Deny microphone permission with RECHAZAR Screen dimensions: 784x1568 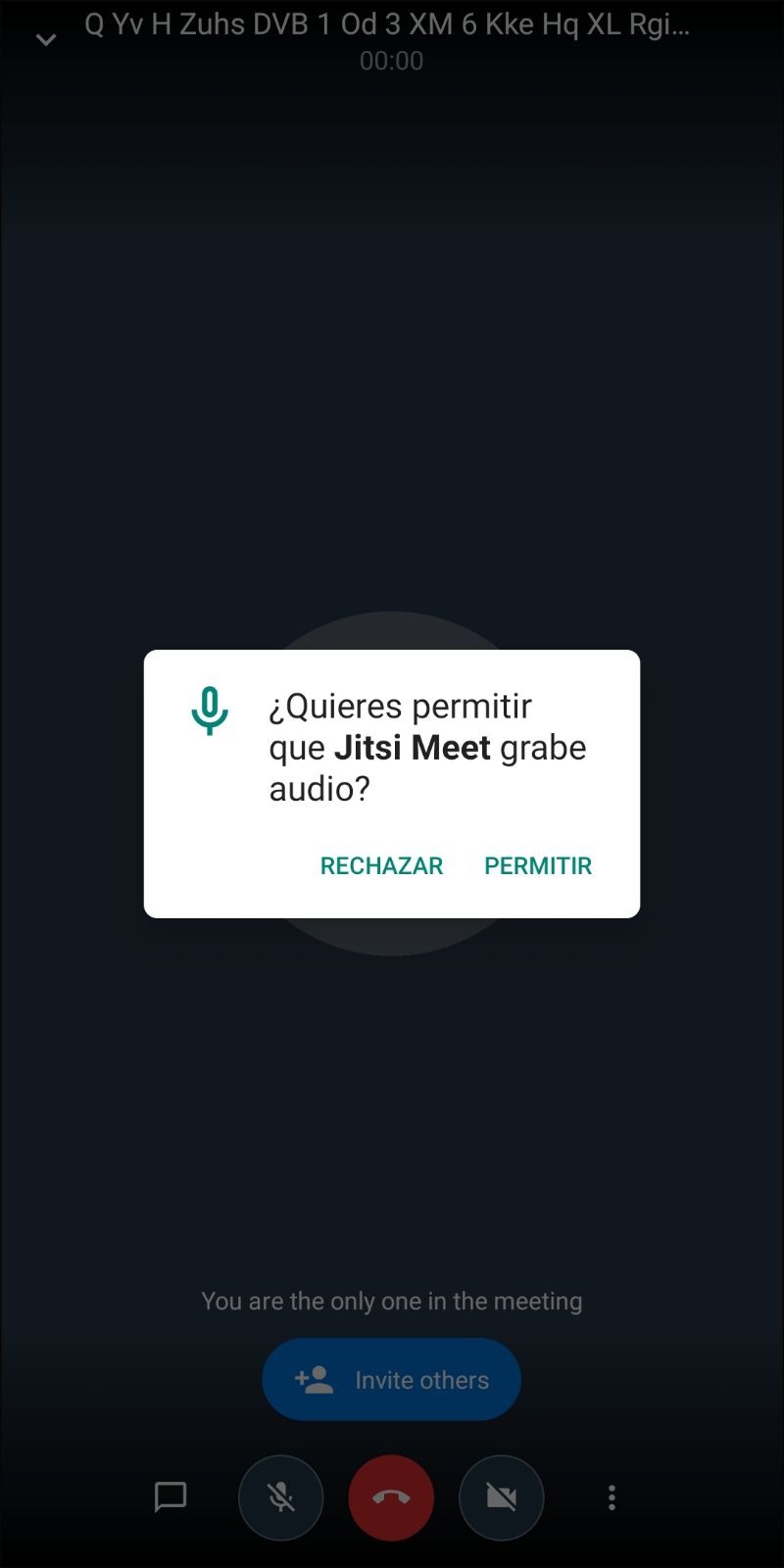[381, 865]
